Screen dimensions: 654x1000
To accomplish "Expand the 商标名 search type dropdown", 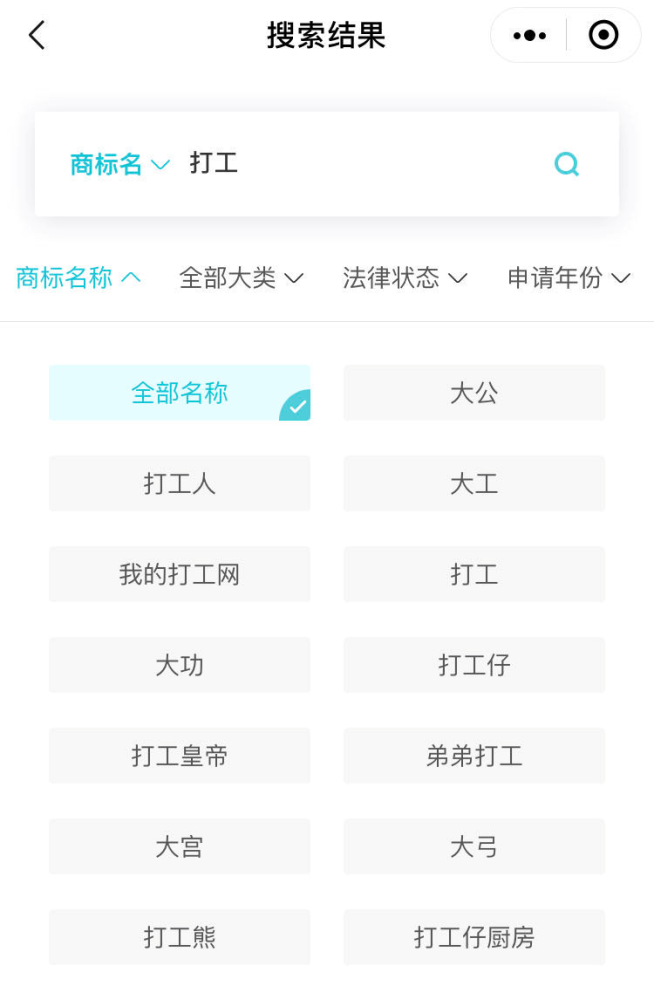I will [120, 164].
